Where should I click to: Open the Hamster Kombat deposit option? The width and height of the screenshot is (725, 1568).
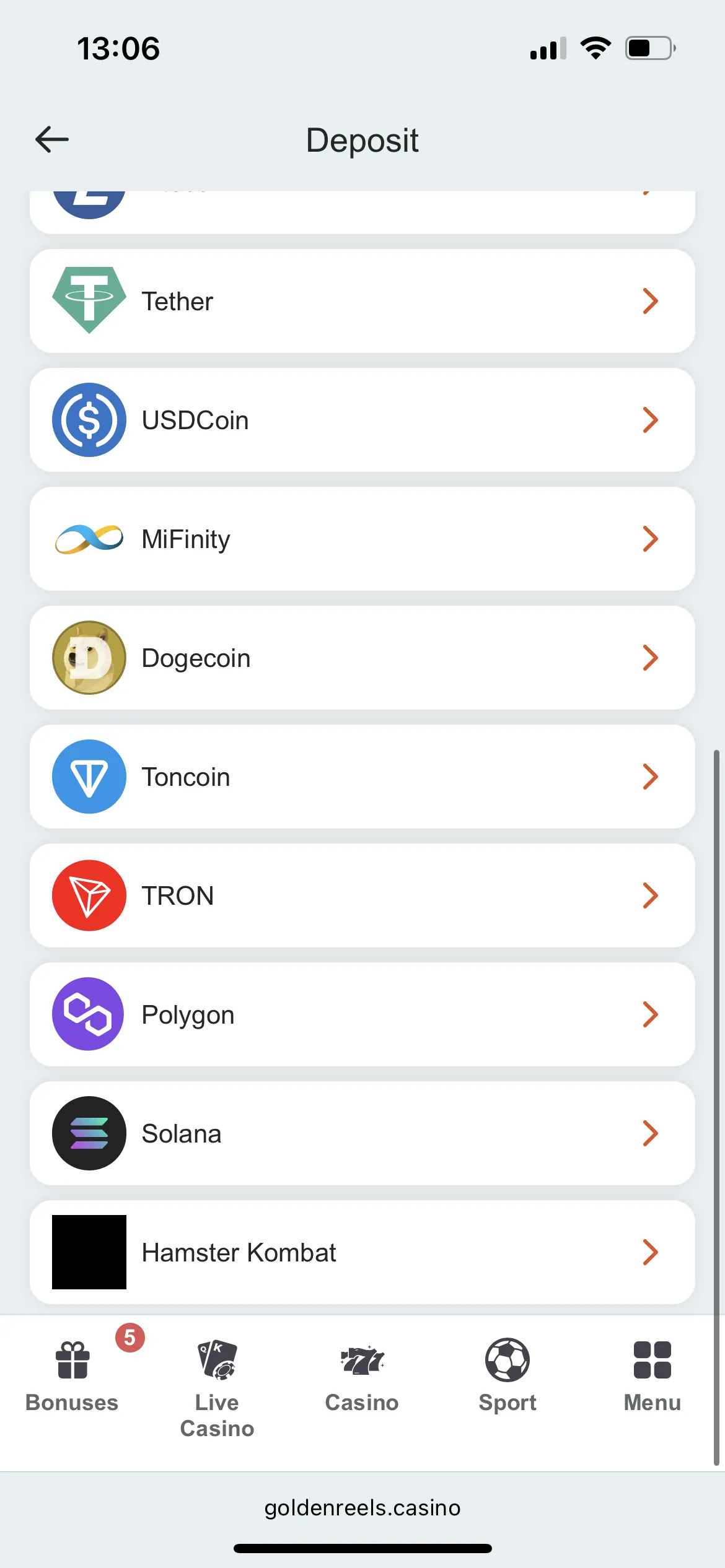click(x=362, y=1252)
